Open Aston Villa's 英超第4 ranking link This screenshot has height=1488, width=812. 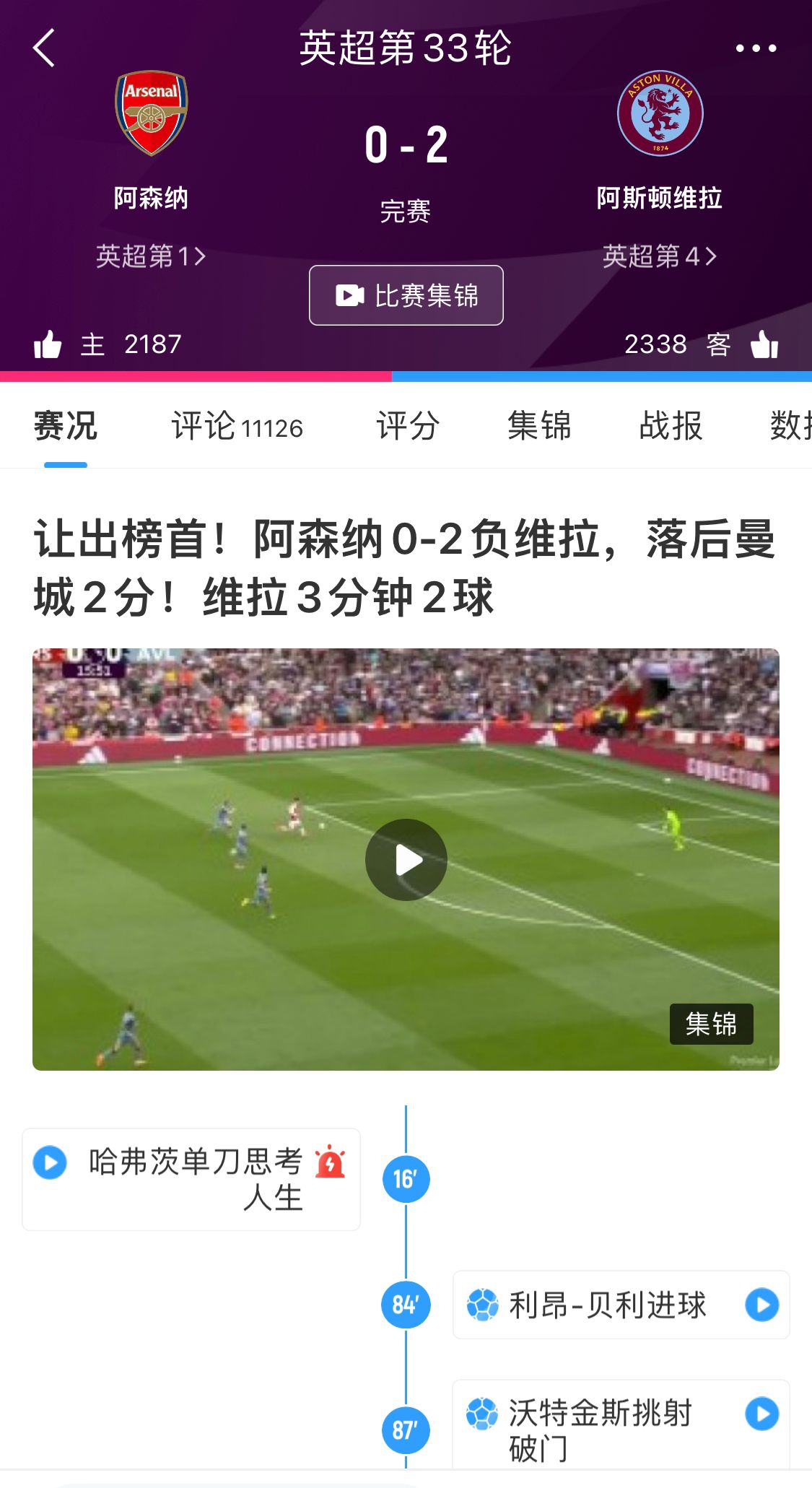click(x=659, y=256)
